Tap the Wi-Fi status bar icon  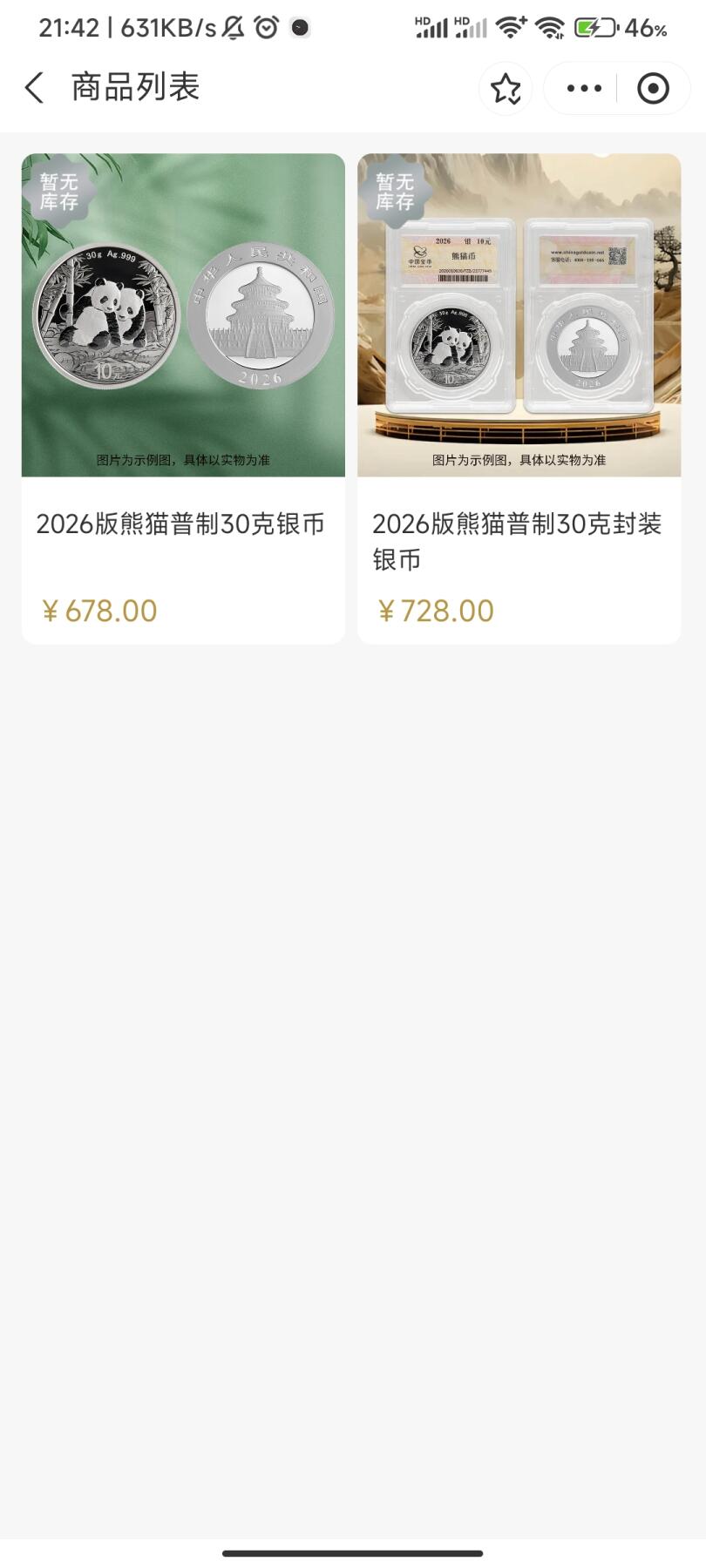[513, 26]
